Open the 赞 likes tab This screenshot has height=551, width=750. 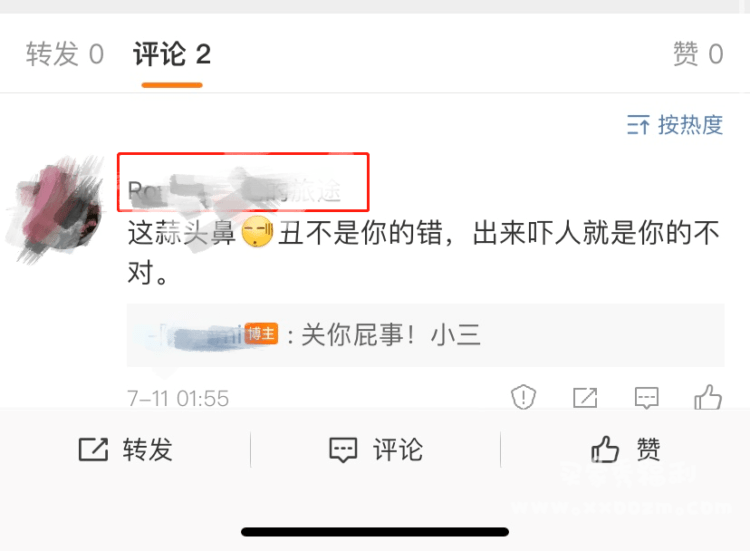click(698, 54)
